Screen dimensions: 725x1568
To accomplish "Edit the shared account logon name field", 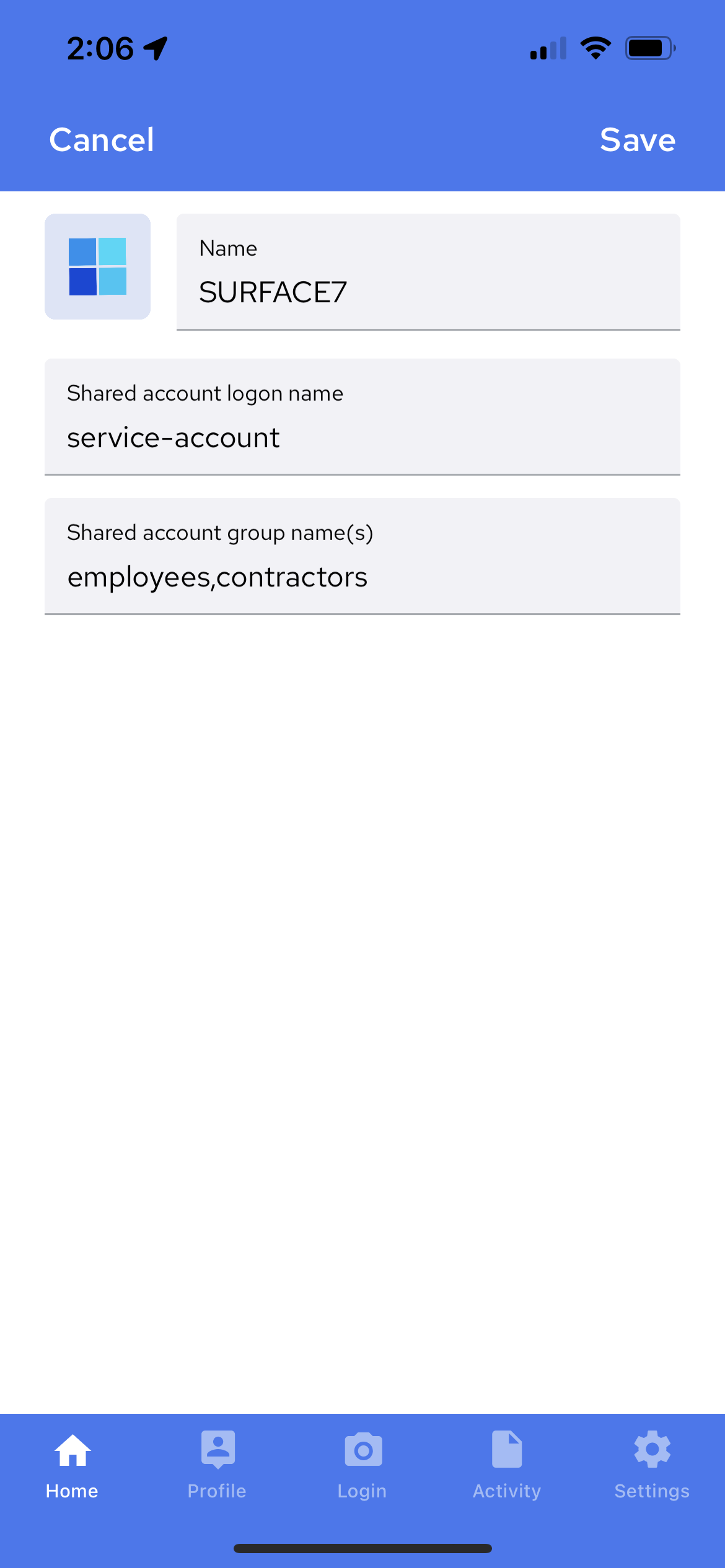I will (x=362, y=417).
